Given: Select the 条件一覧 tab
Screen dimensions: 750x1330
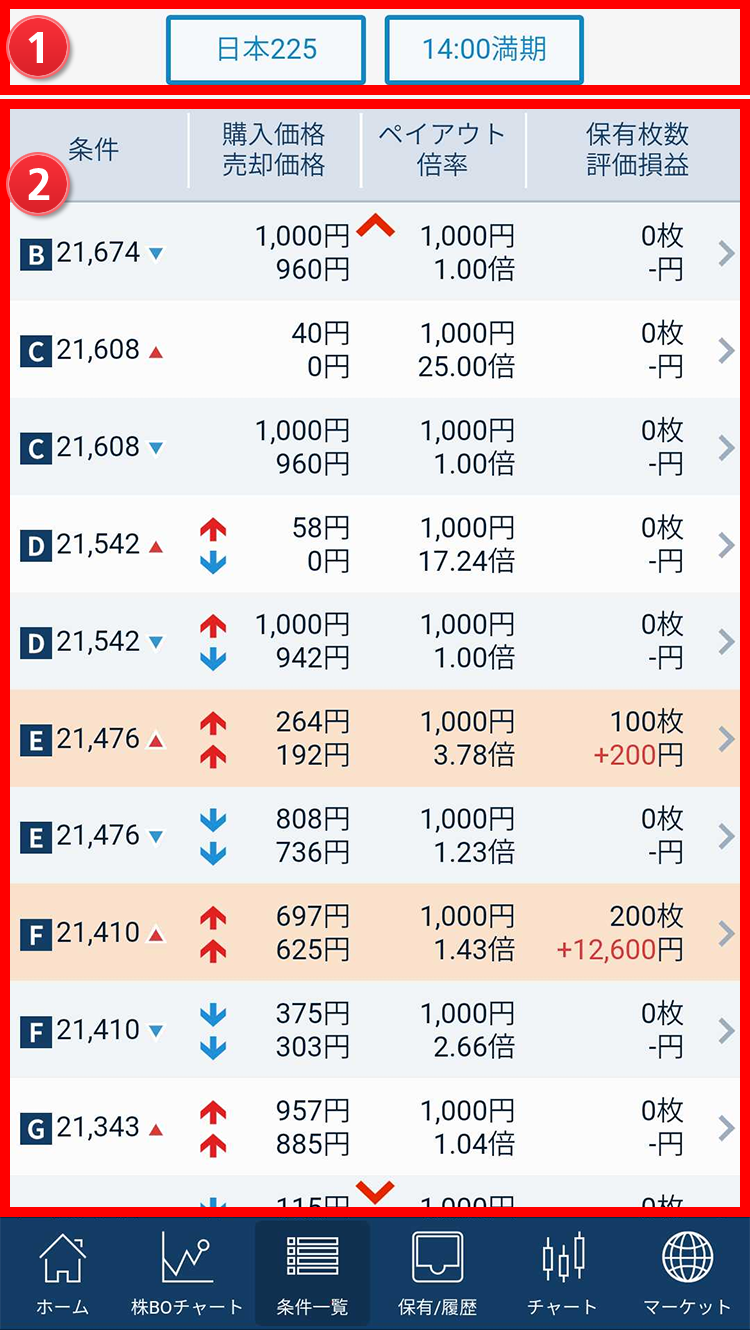Looking at the screenshot, I should 312,1273.
